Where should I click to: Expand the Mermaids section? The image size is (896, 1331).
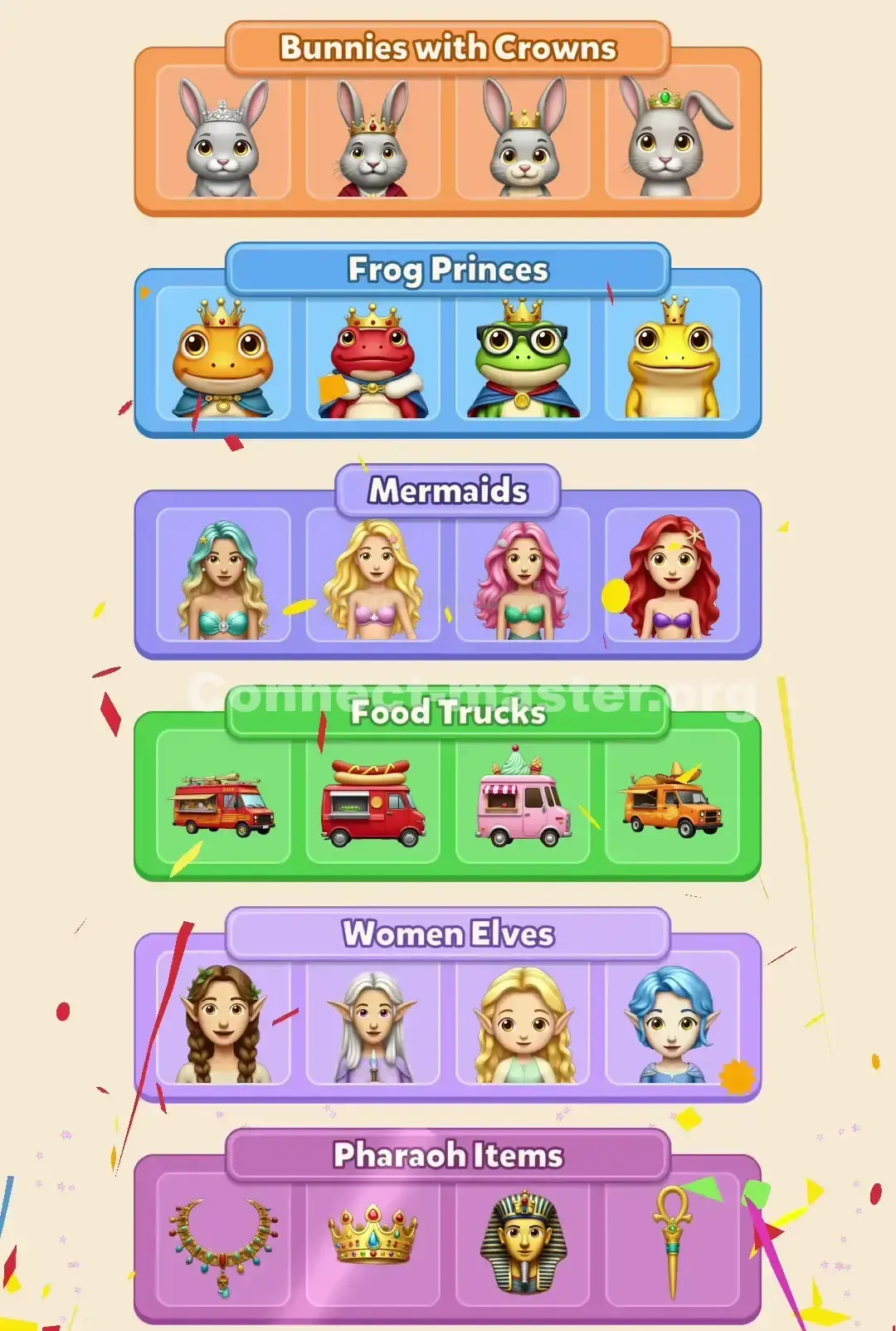point(448,490)
